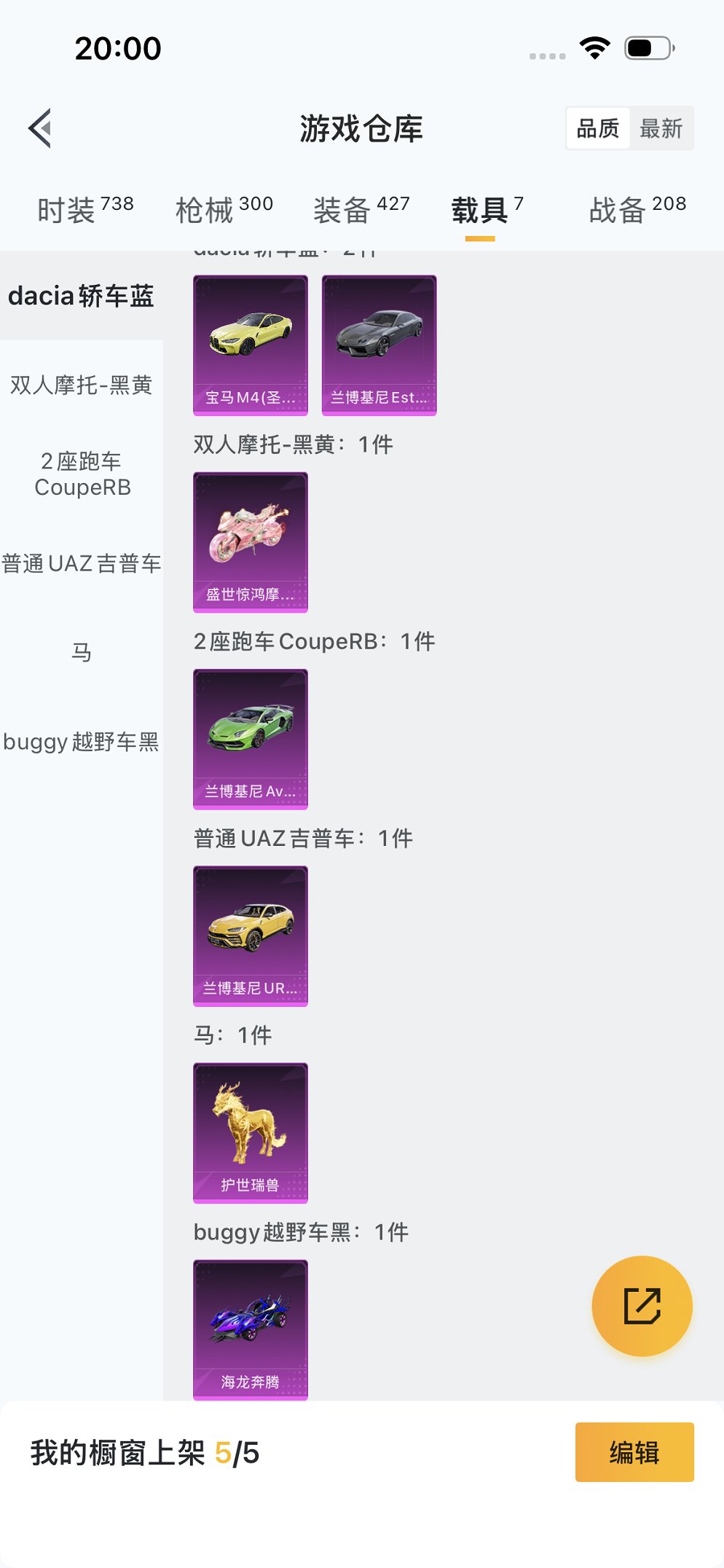Switch to the 时装 tab
The image size is (724, 1568).
(85, 210)
